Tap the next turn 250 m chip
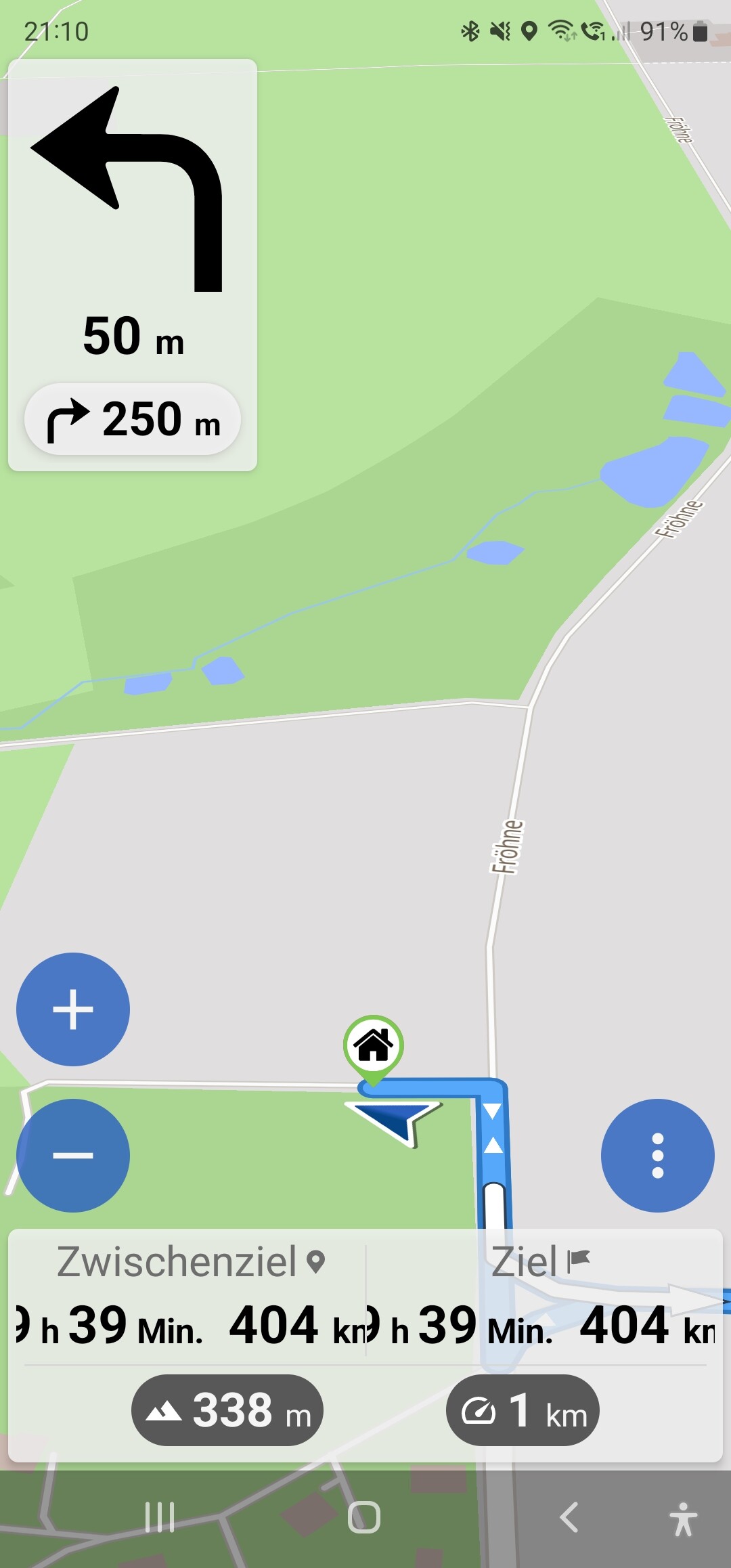 click(133, 419)
